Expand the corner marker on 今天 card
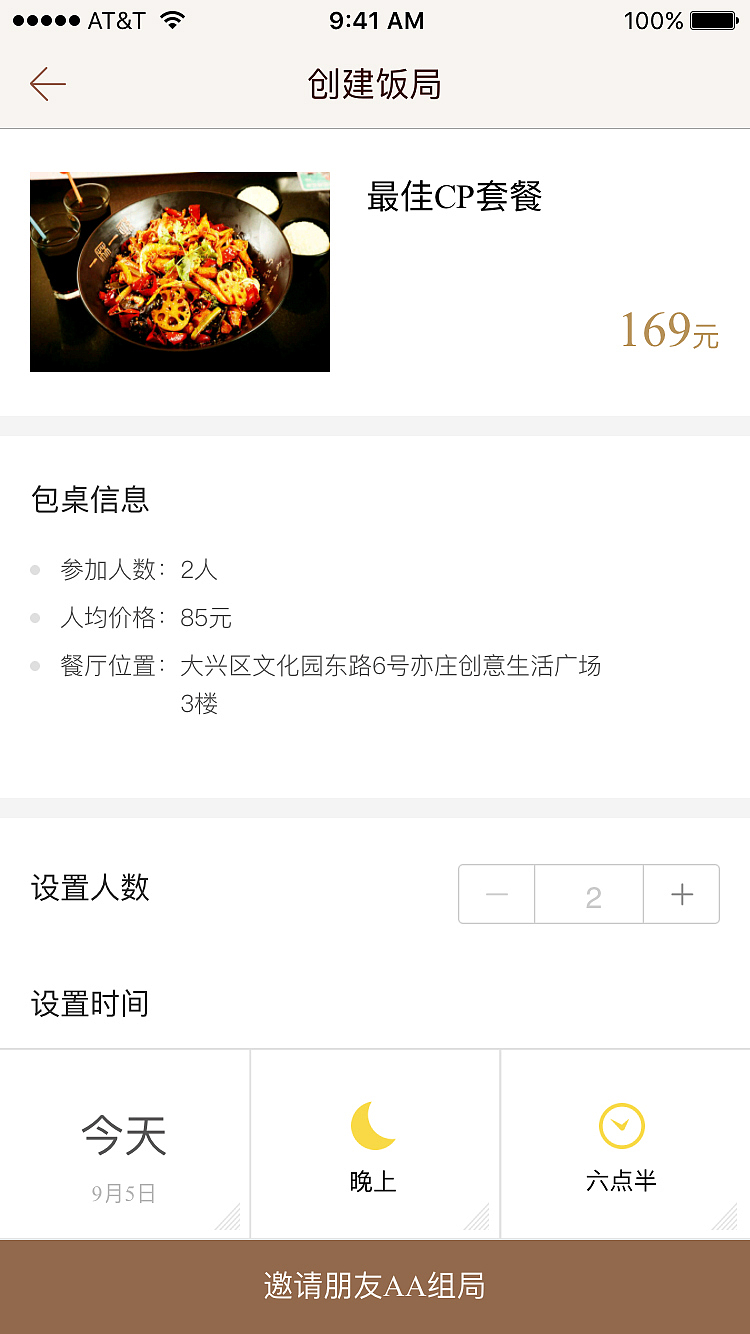Image resolution: width=750 pixels, height=1334 pixels. (x=229, y=1218)
